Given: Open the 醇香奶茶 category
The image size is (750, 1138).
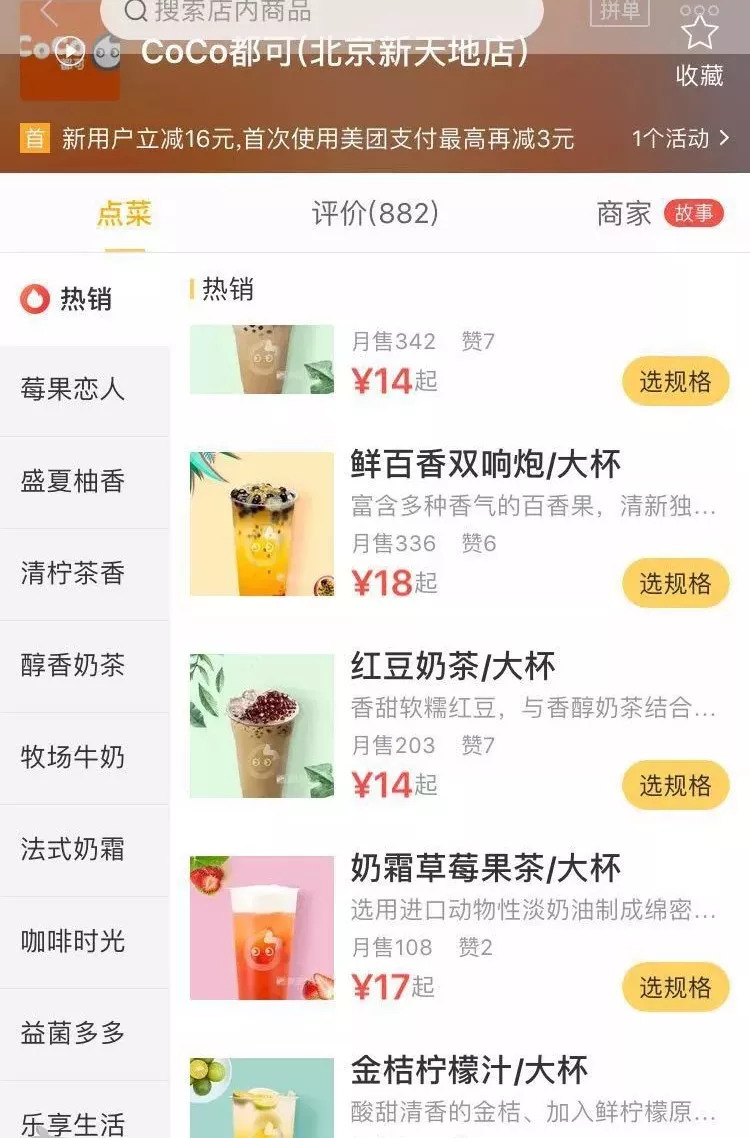Looking at the screenshot, I should [x=74, y=665].
